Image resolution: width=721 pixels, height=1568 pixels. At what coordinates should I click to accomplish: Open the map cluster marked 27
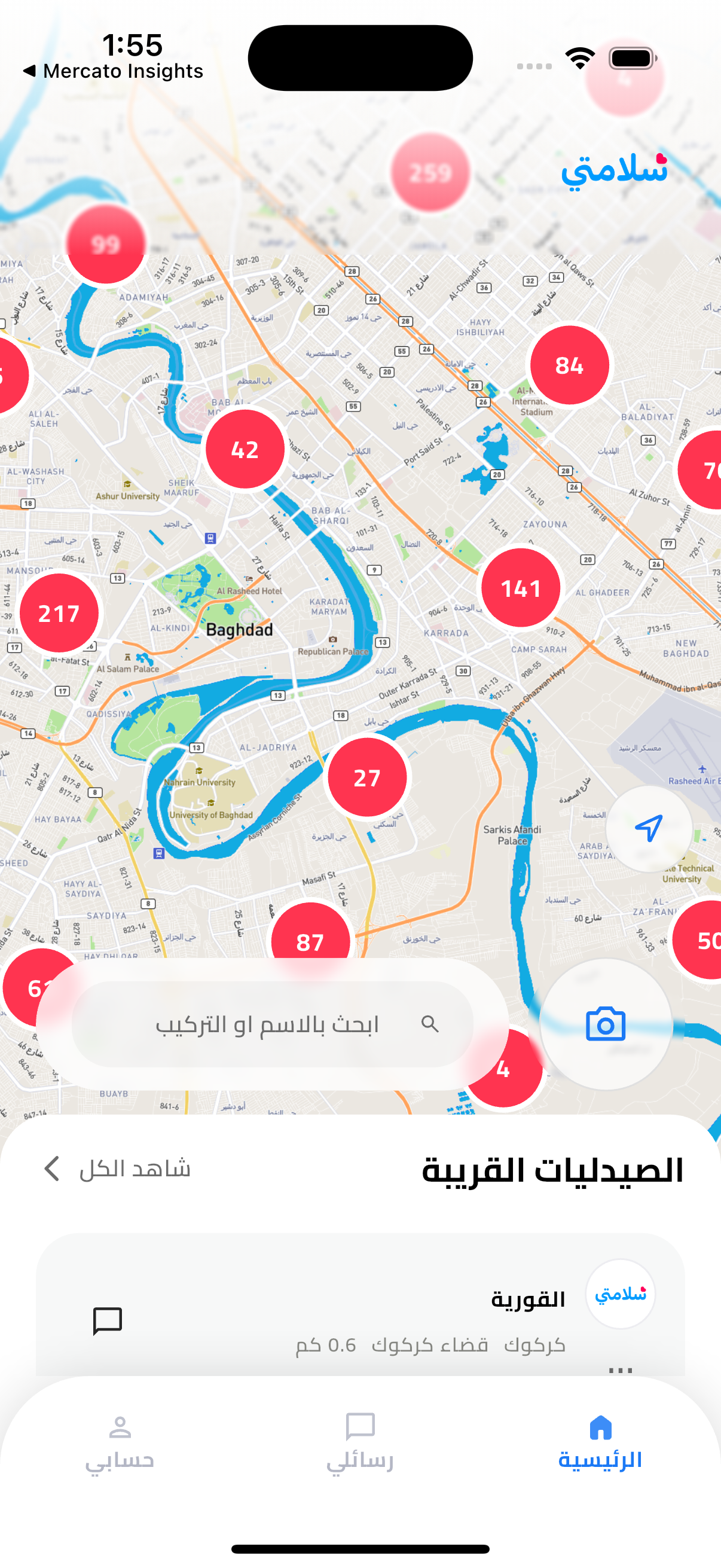coord(367,777)
